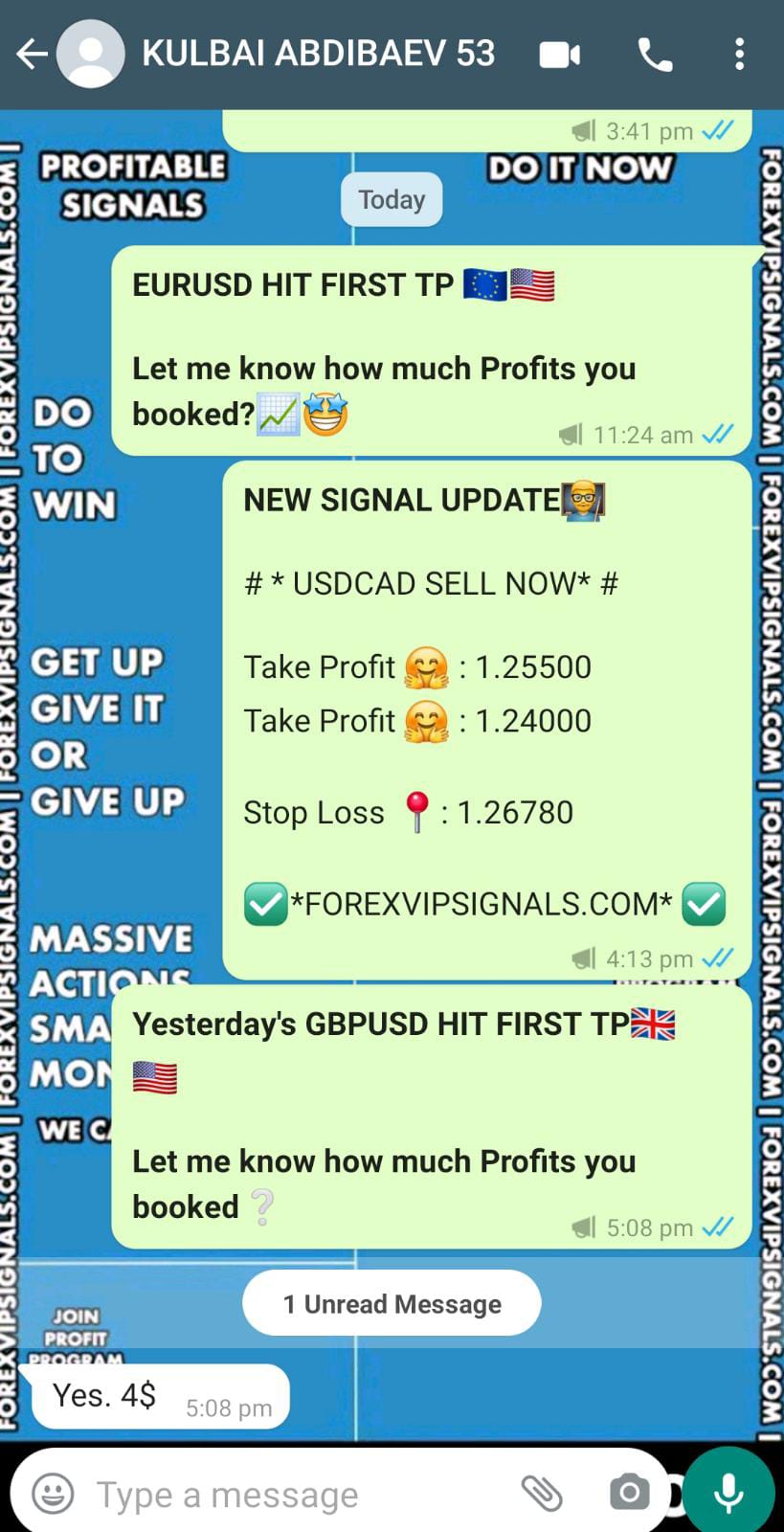Start a voice call with Kulbai
This screenshot has width=784, height=1532.
(x=655, y=56)
